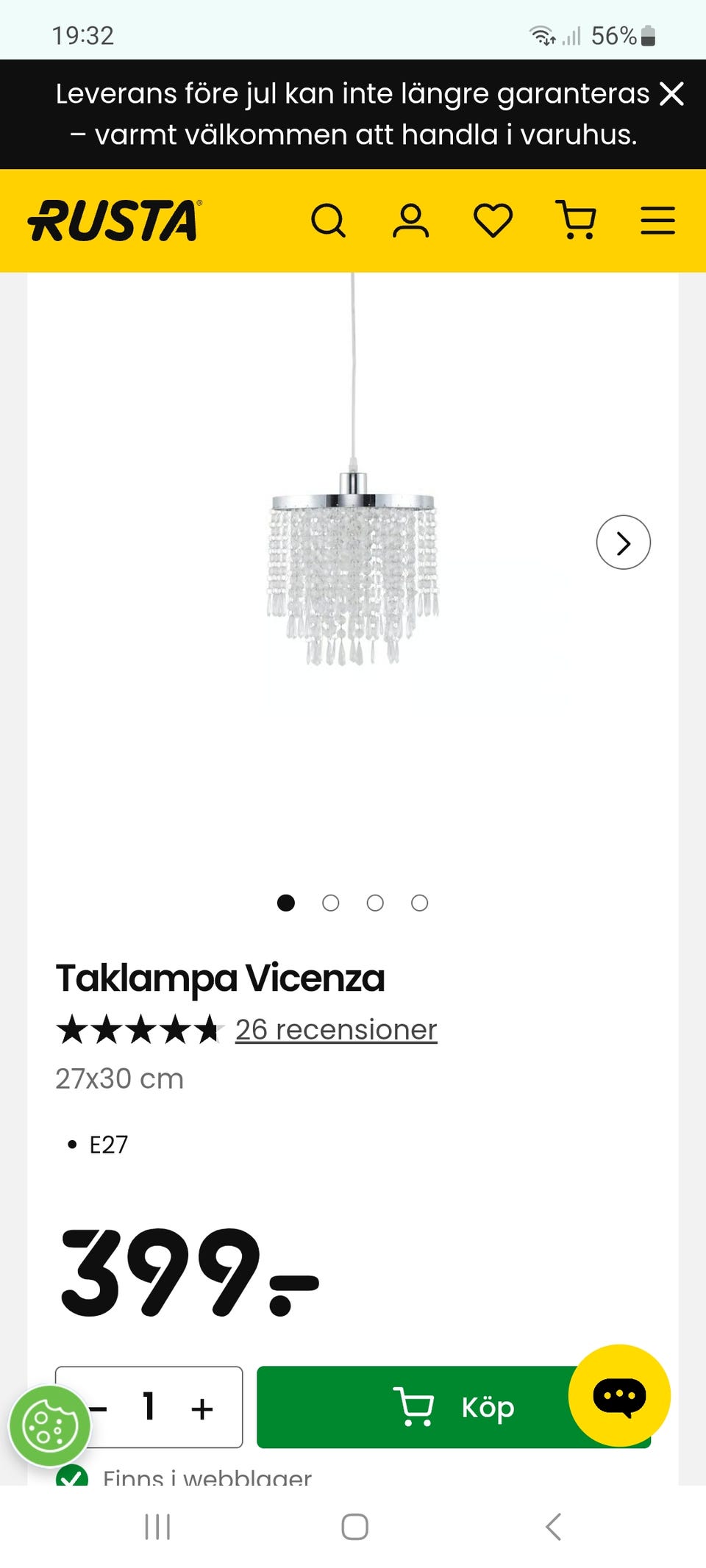Jump to the fourth image dot
Screen dimensions: 706x1568
(x=420, y=903)
